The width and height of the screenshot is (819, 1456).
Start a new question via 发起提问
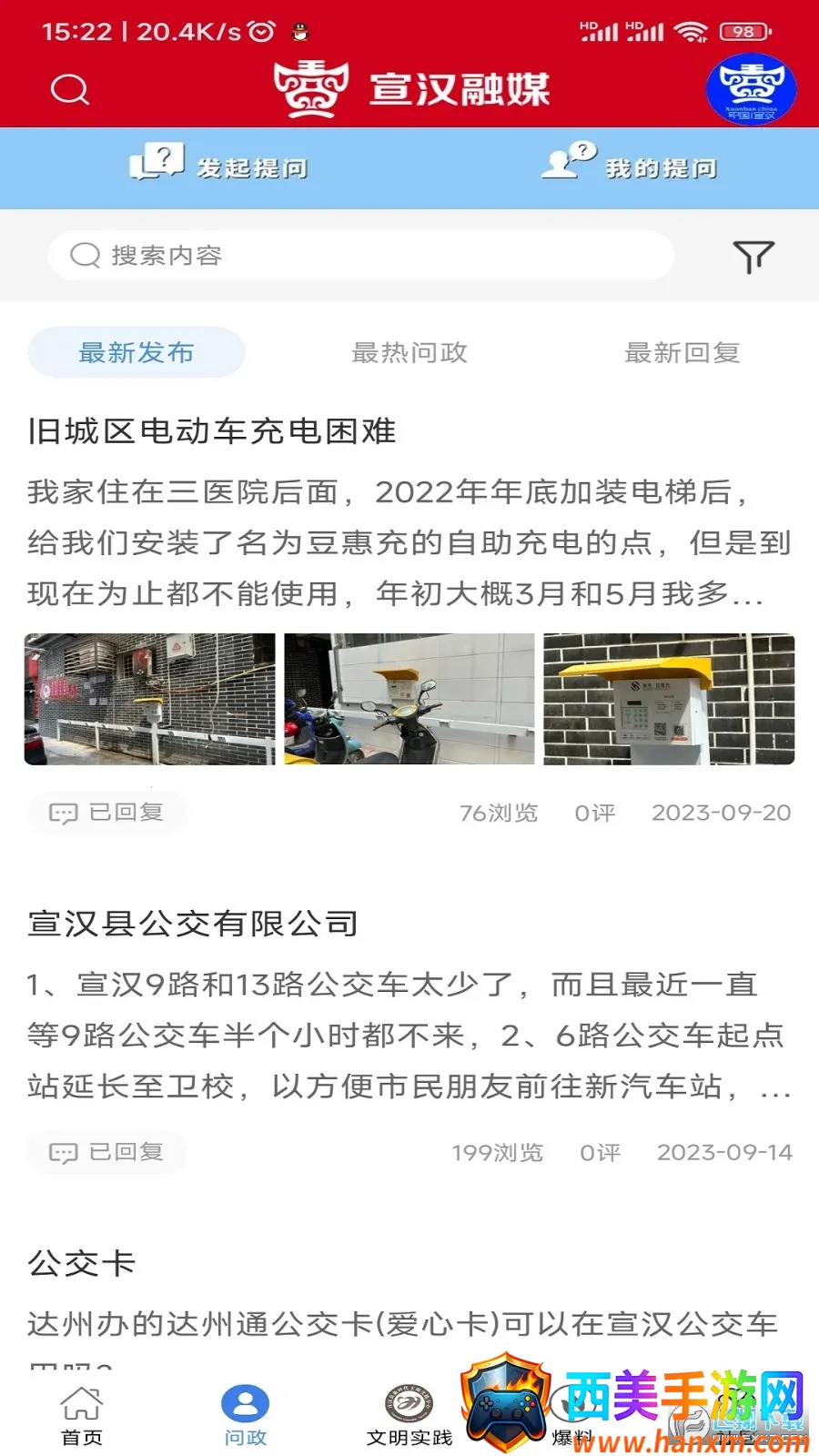coord(219,167)
